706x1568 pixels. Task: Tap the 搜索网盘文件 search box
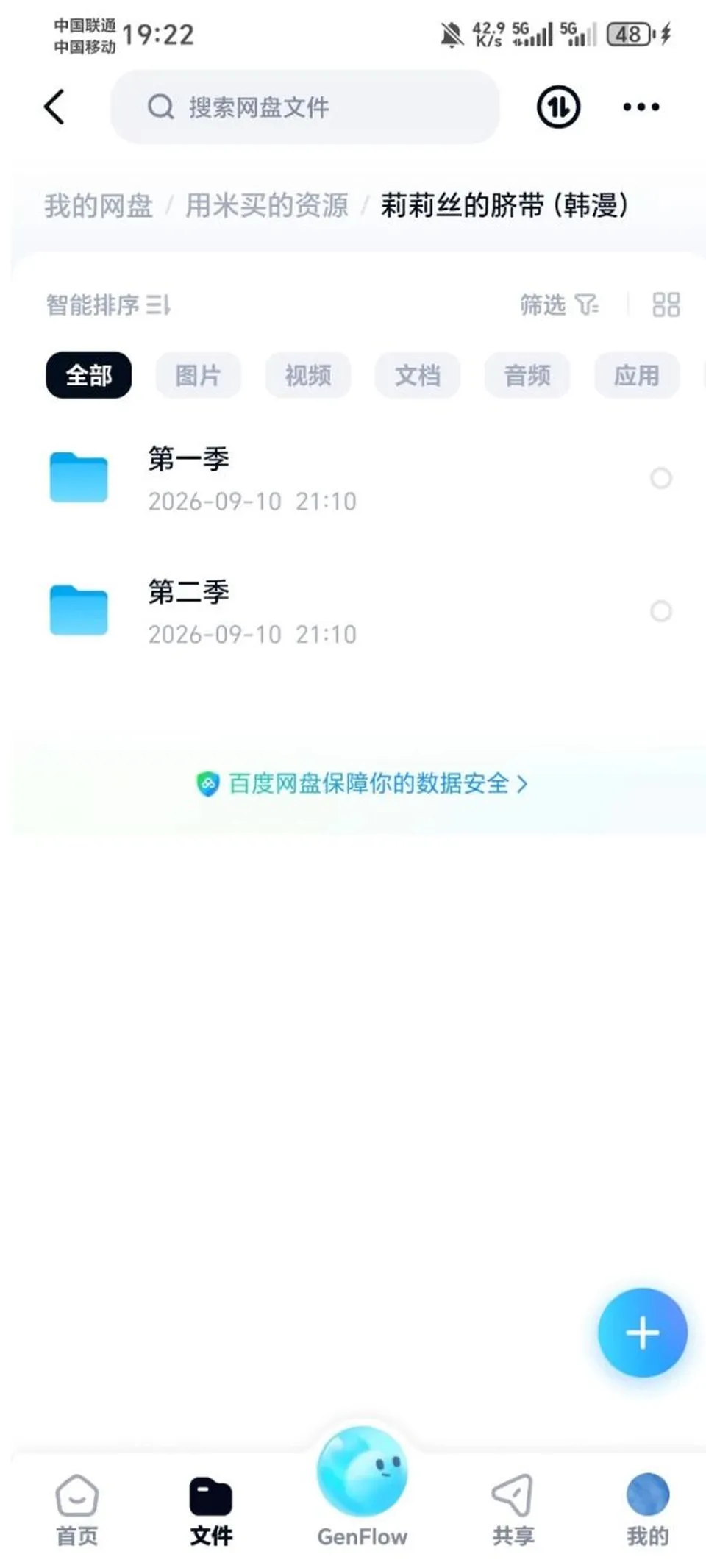tap(304, 107)
